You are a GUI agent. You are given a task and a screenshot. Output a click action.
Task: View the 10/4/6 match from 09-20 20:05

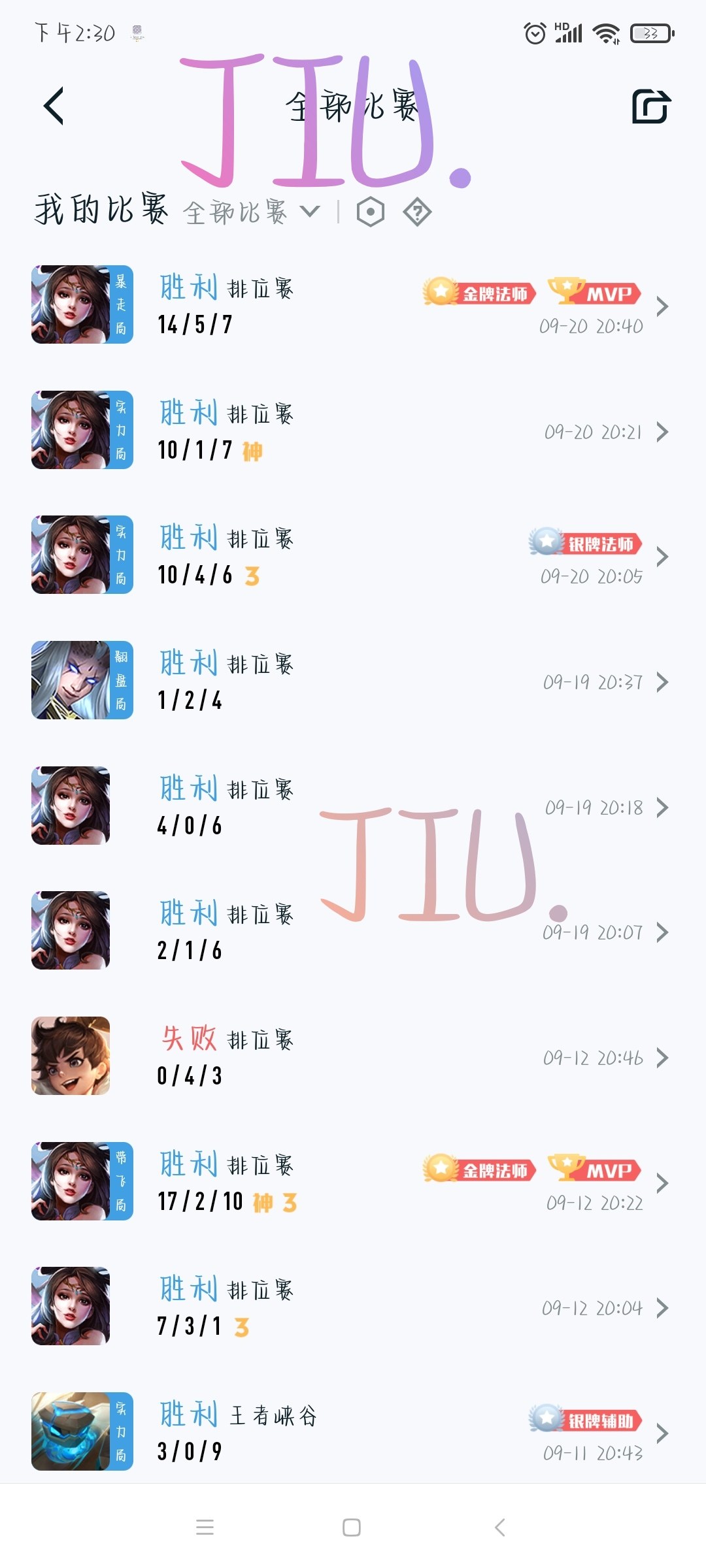point(353,555)
